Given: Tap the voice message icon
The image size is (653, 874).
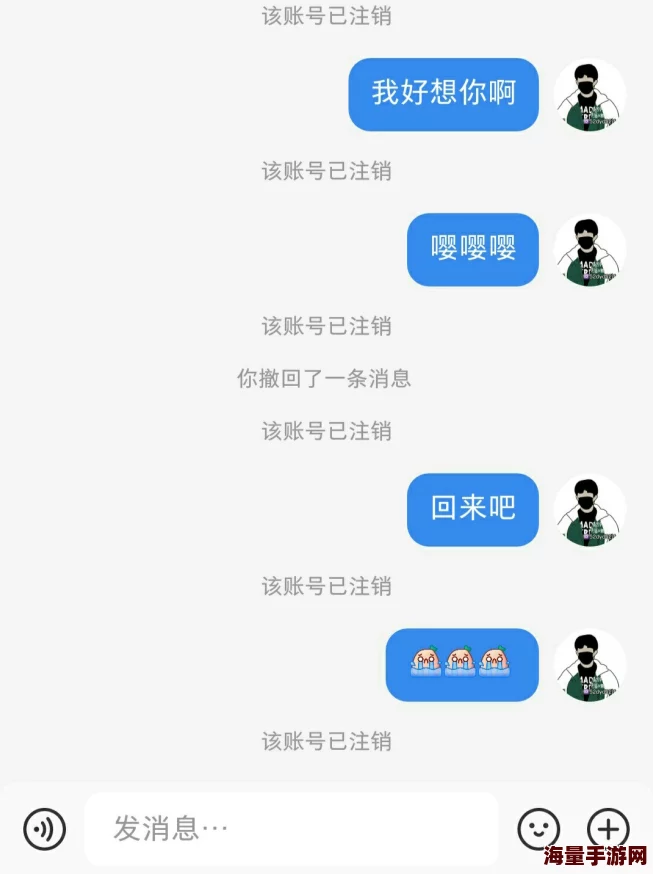Looking at the screenshot, I should 44,829.
